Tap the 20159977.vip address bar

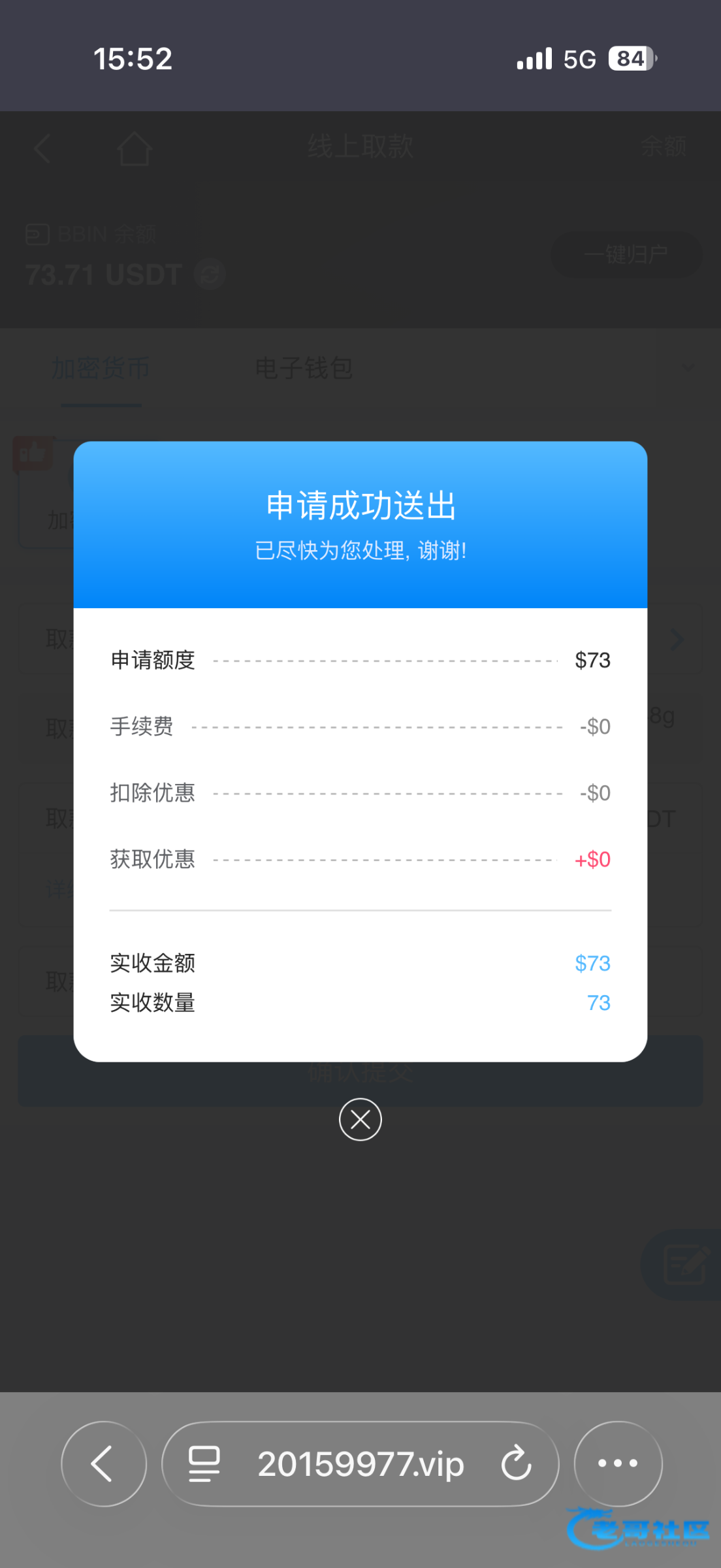tap(360, 1463)
